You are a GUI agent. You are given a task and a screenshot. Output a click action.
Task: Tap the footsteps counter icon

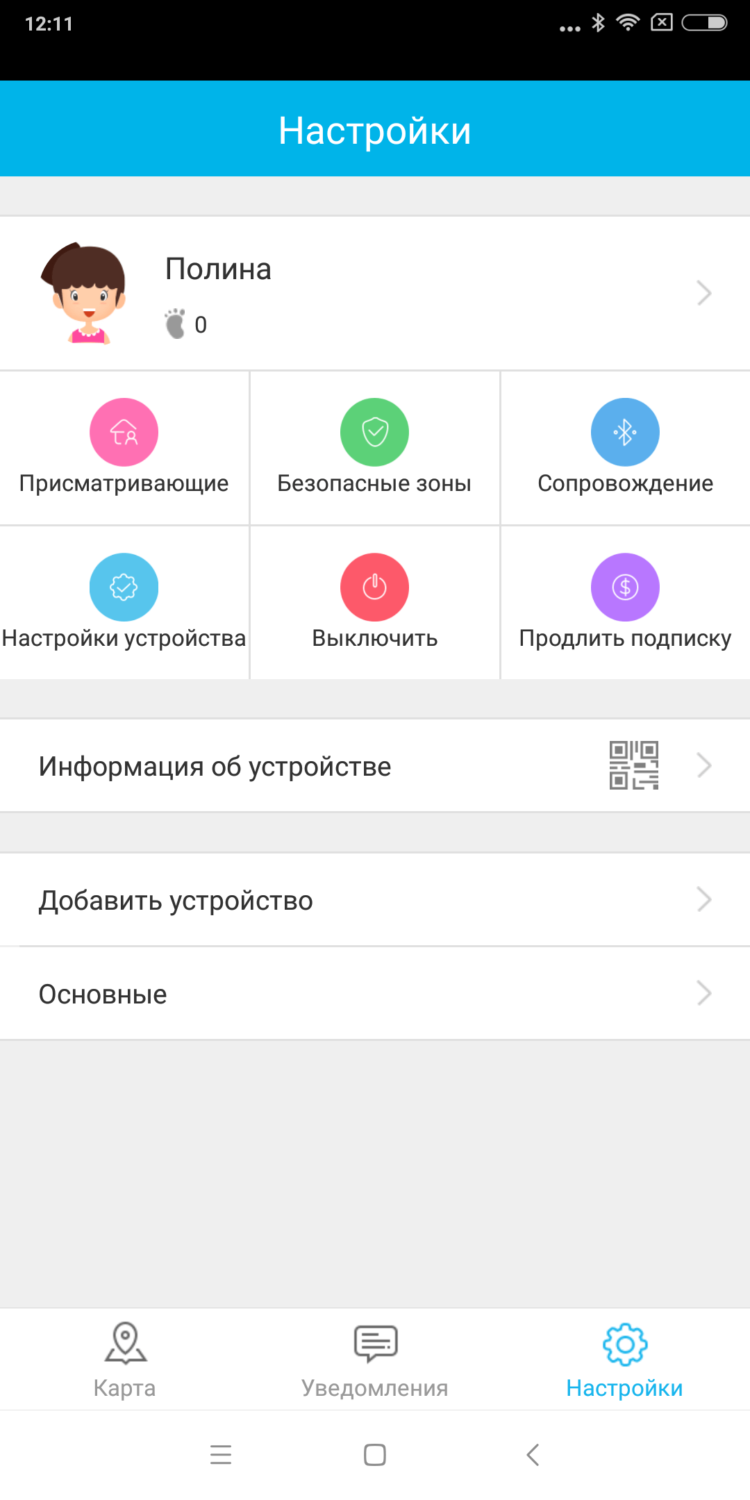point(175,324)
